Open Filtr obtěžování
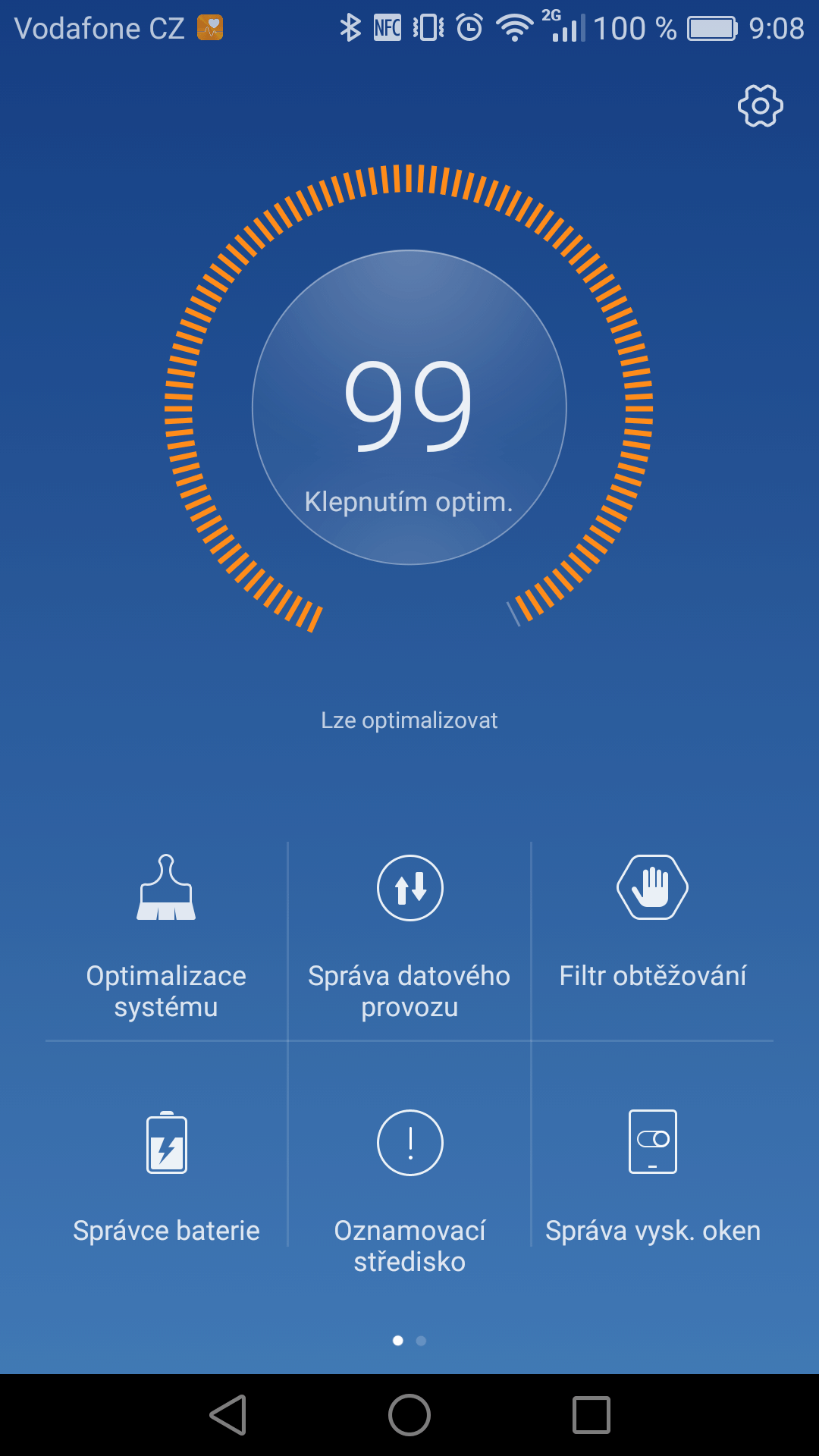This screenshot has height=1456, width=819. [x=652, y=939]
